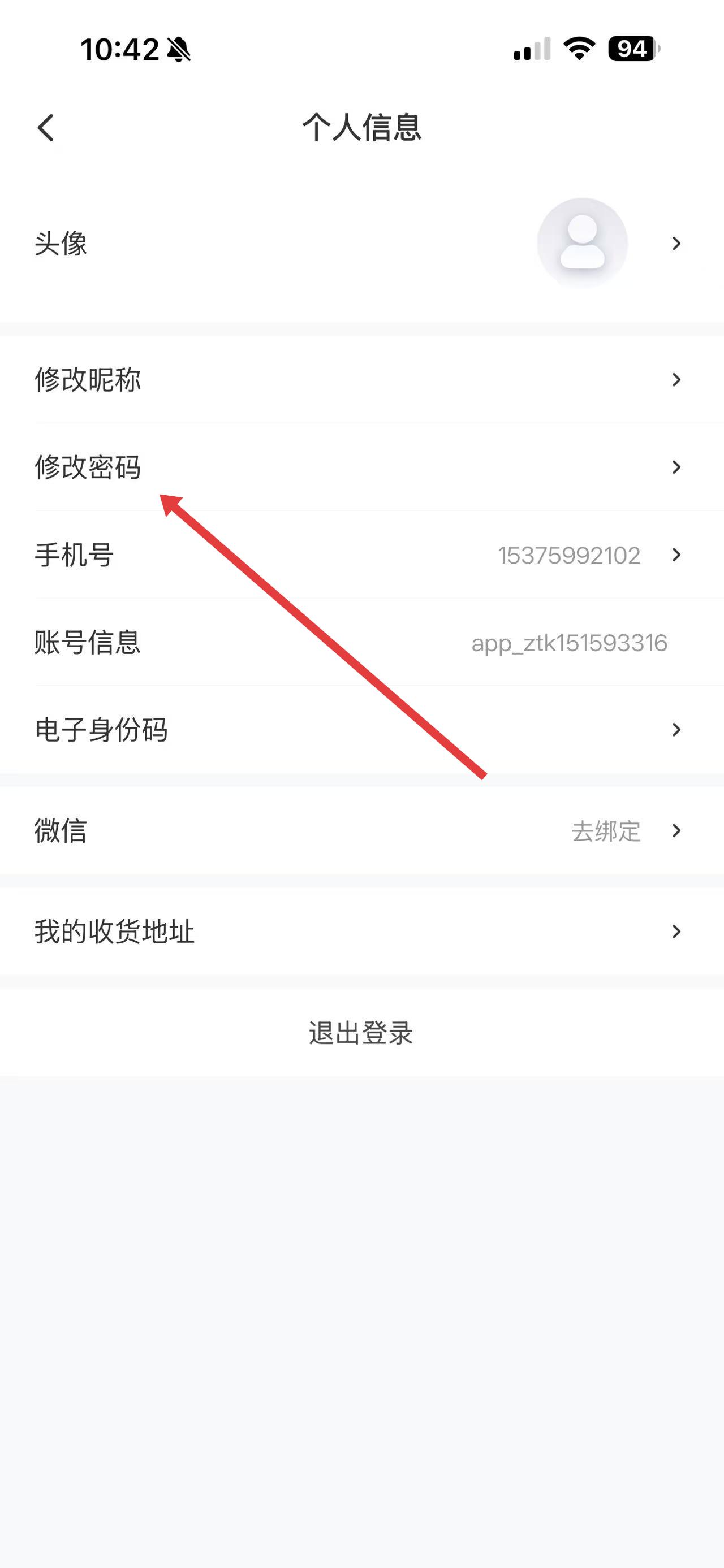
Task: Tap 退出登录 to log out
Action: pos(361,1033)
